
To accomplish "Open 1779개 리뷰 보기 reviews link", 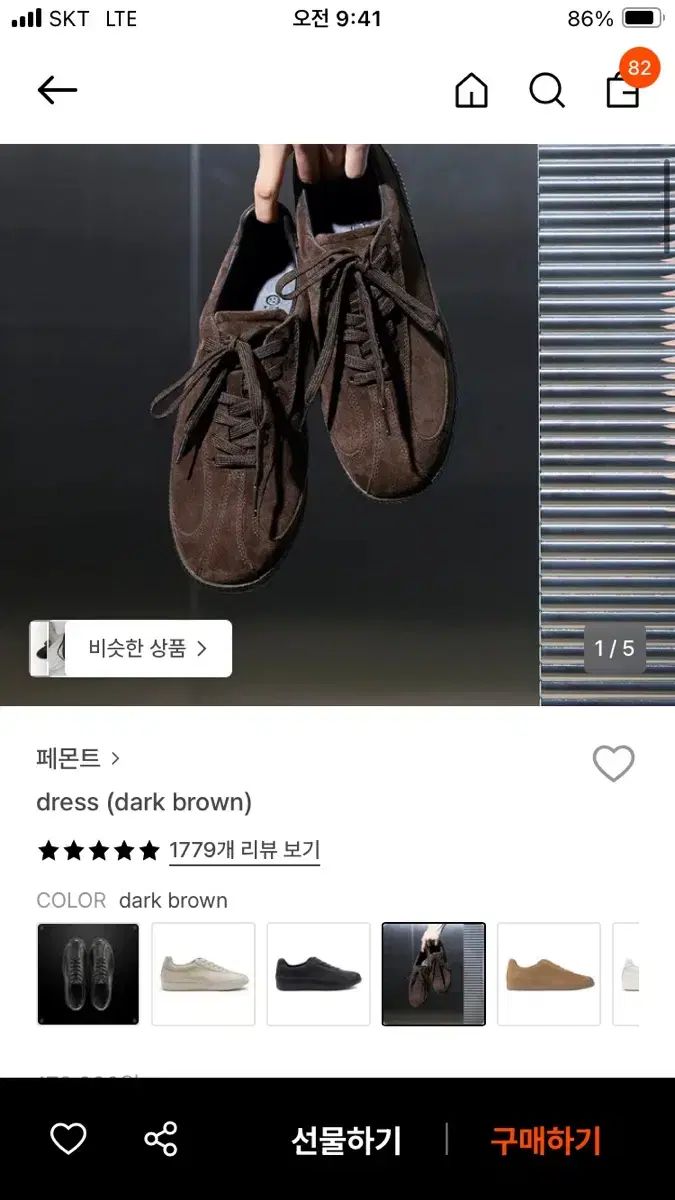I will 244,850.
